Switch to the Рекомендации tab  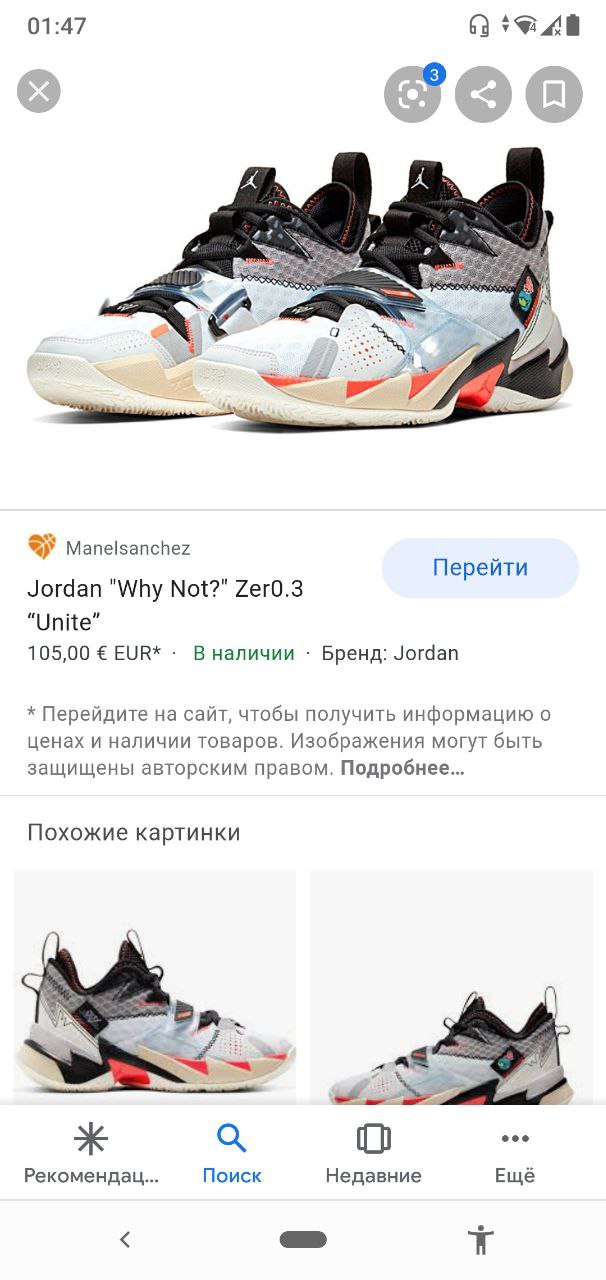click(x=91, y=1154)
